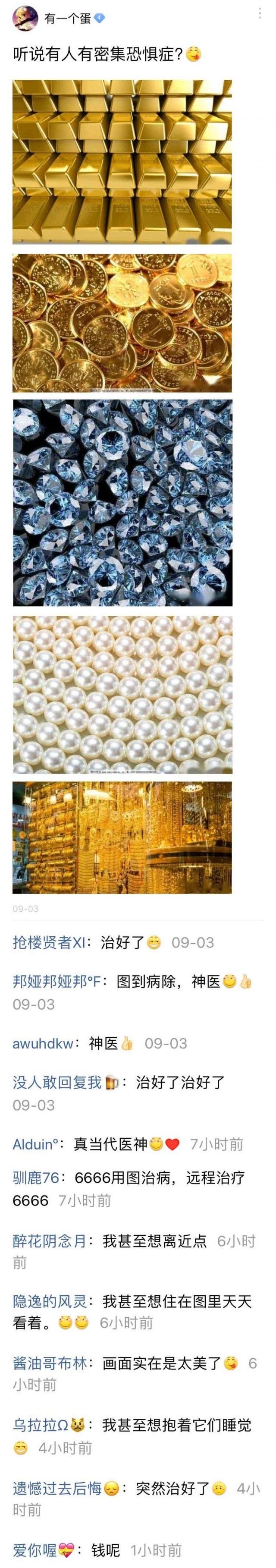Image resolution: width=276 pixels, height=1568 pixels.
Task: View 乌拉拉Ω's profile
Action: 40,1425
